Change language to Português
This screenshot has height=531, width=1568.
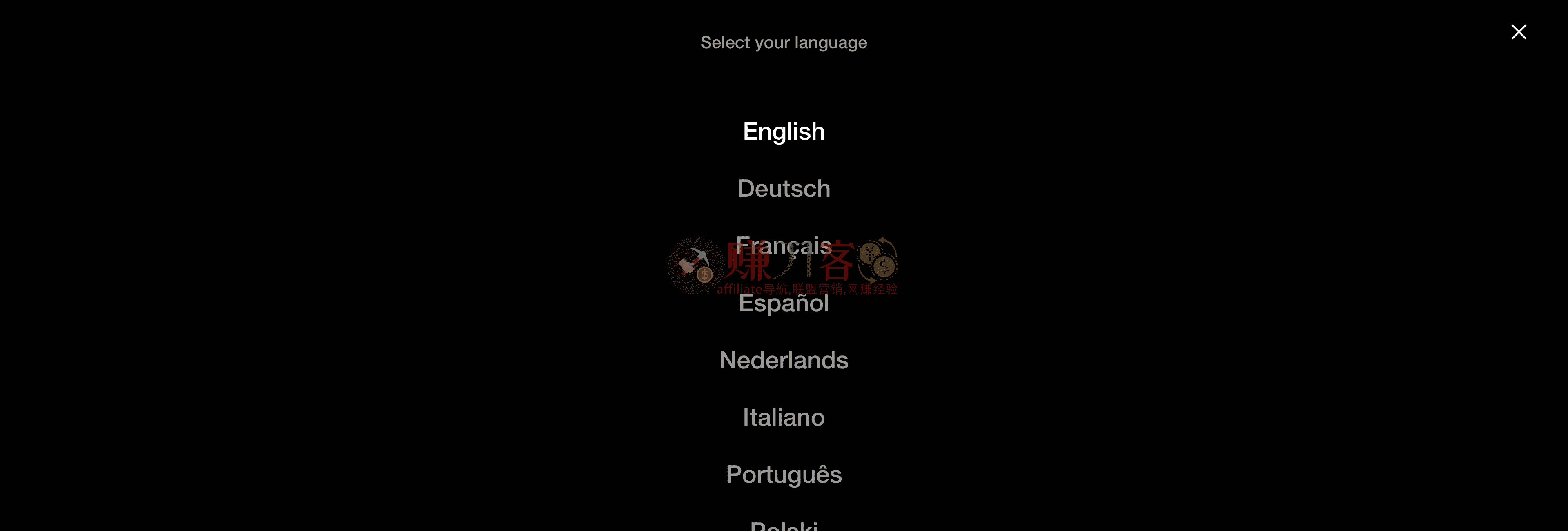[784, 475]
